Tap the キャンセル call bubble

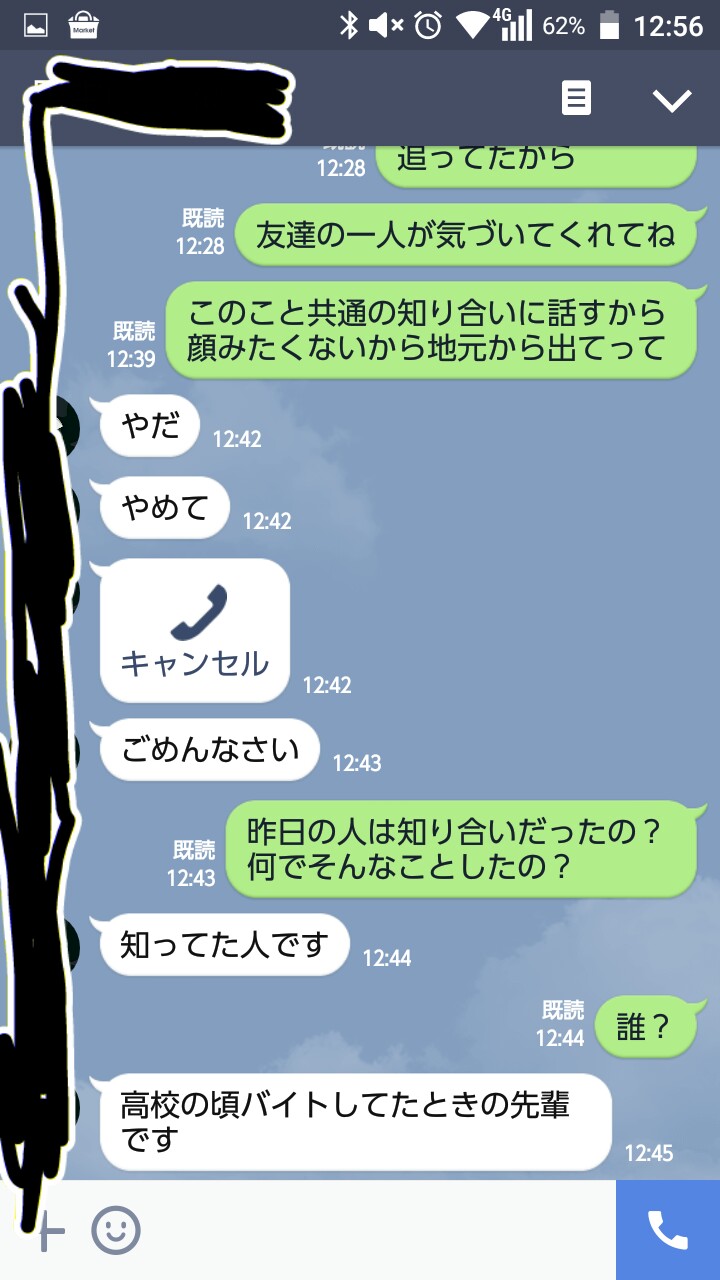tap(195, 630)
